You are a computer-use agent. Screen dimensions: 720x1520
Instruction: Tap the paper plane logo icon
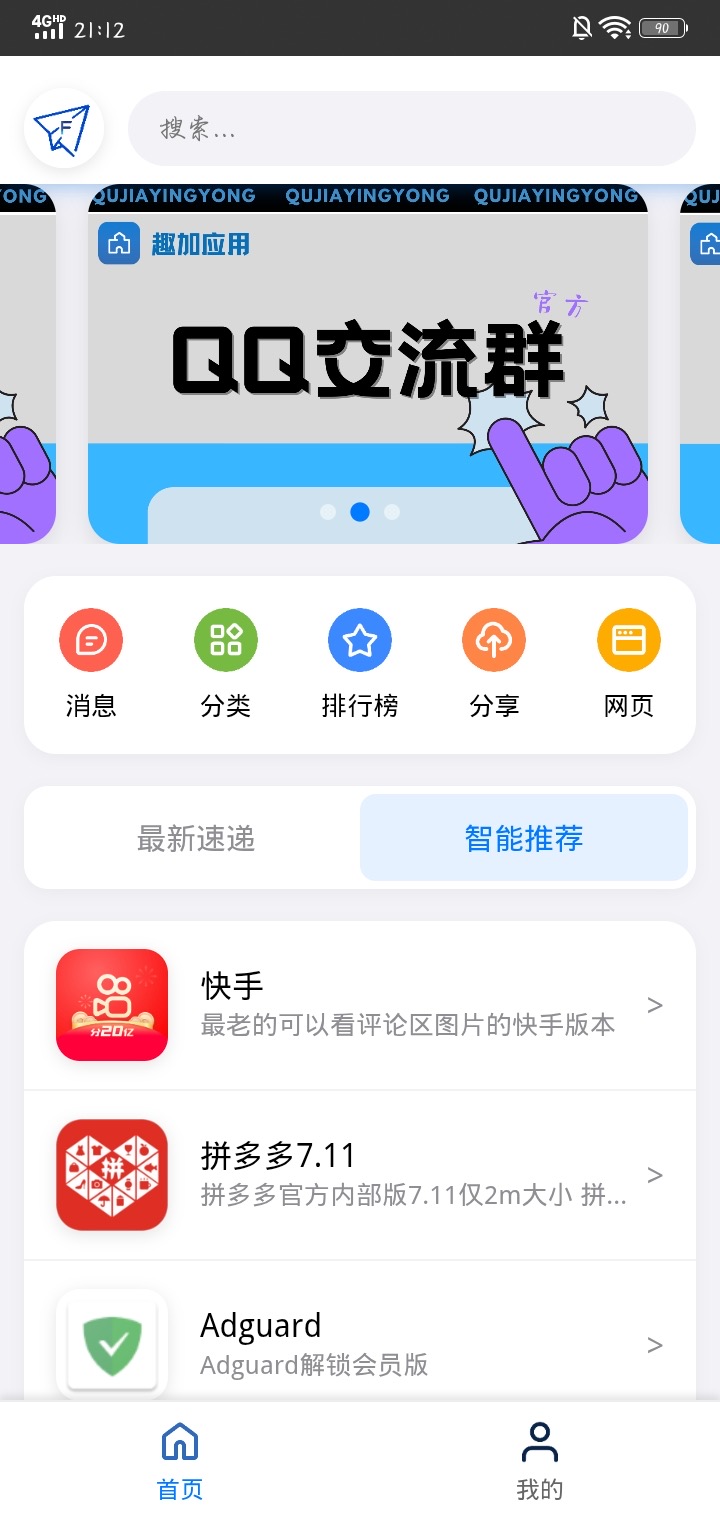coord(64,129)
